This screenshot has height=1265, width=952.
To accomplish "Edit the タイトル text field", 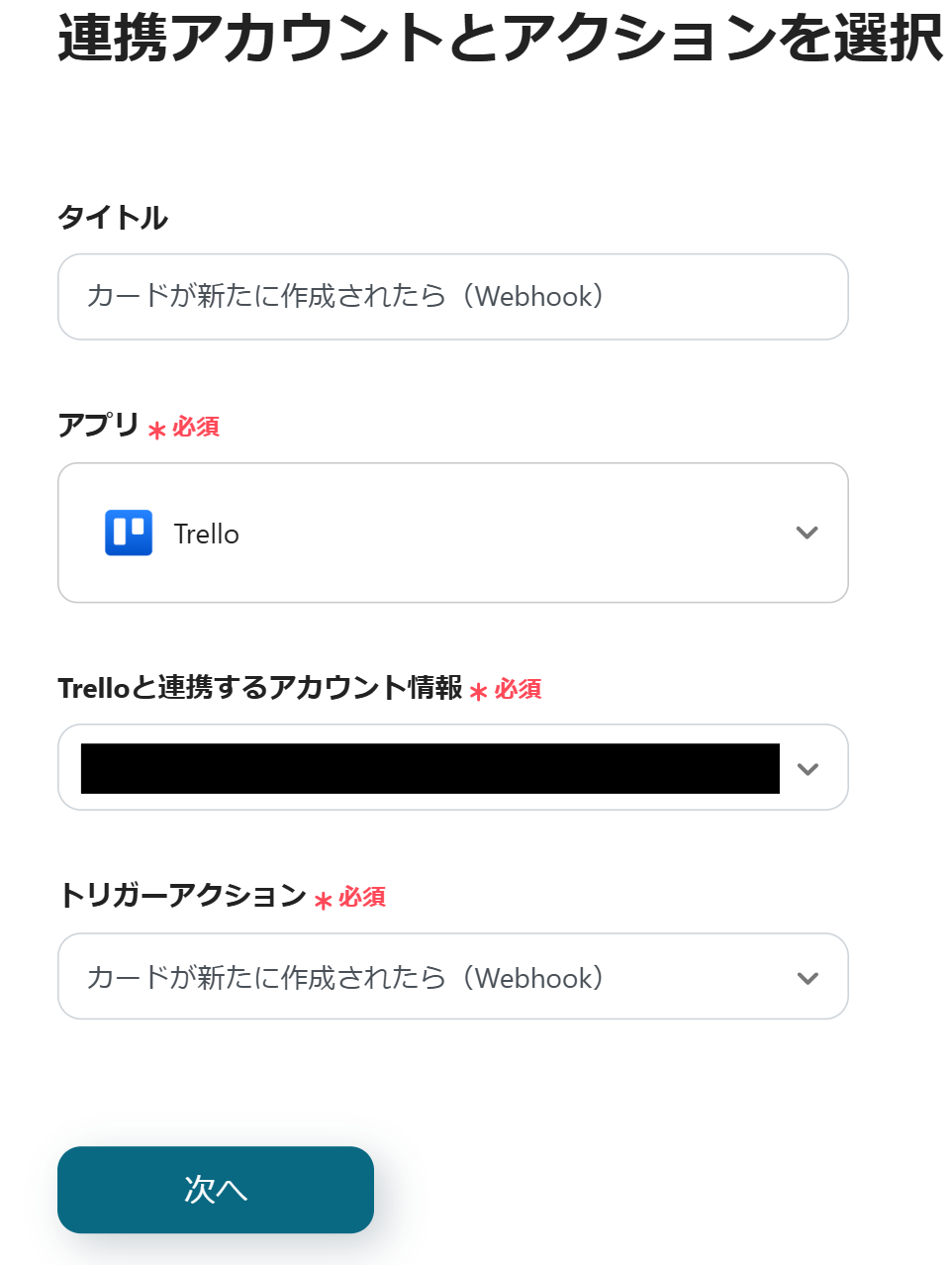I will click(452, 297).
